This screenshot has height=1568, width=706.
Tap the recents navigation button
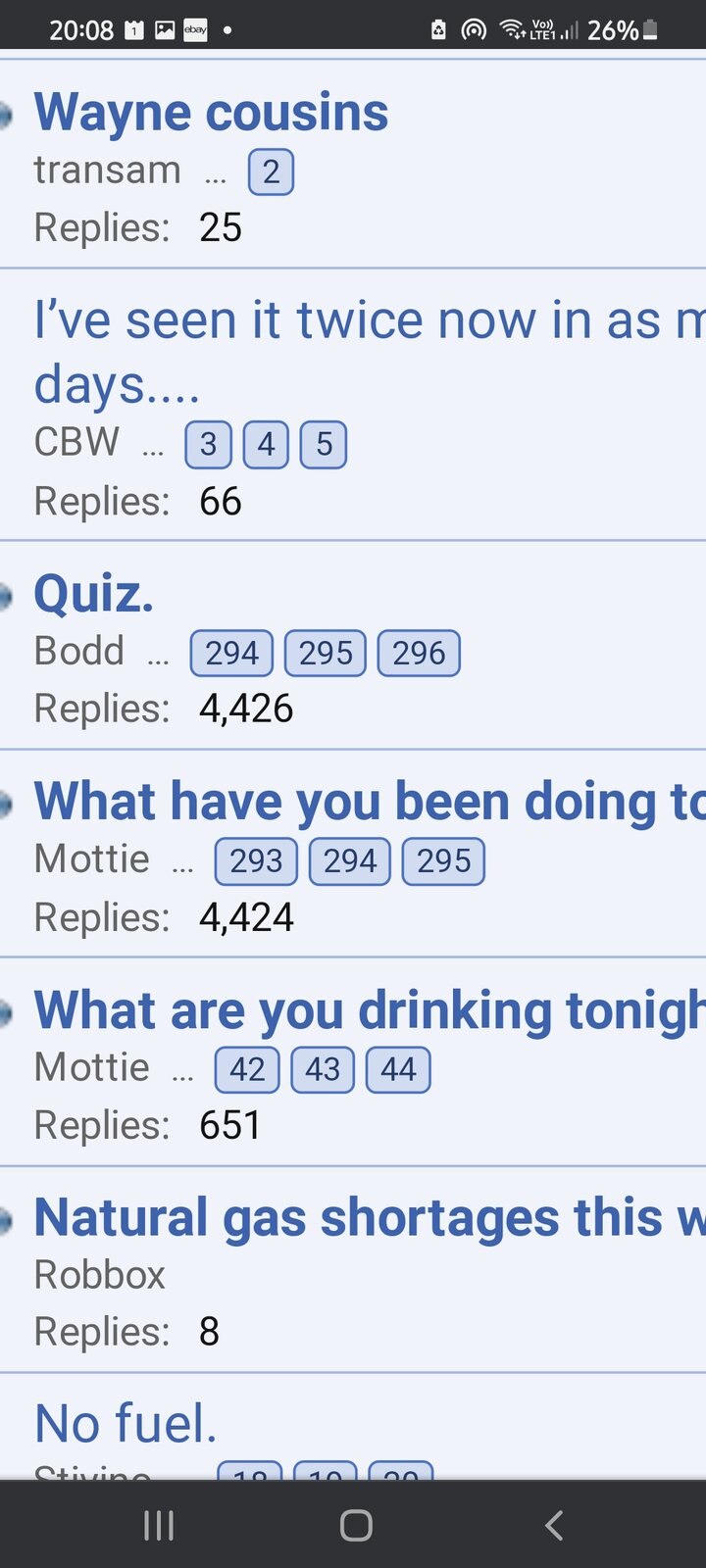158,1525
